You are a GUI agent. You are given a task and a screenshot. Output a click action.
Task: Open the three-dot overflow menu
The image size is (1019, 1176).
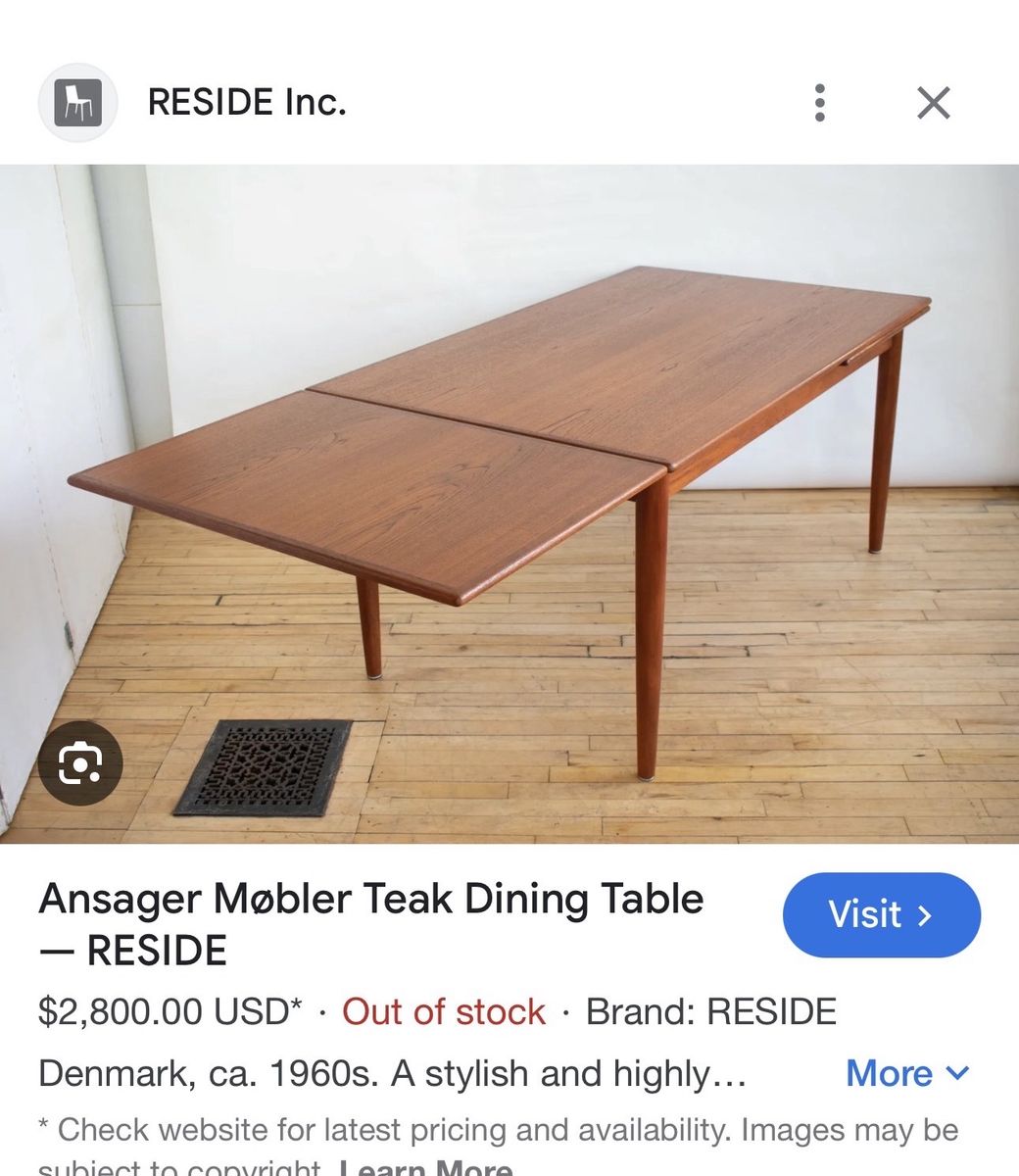pyautogui.click(x=819, y=103)
